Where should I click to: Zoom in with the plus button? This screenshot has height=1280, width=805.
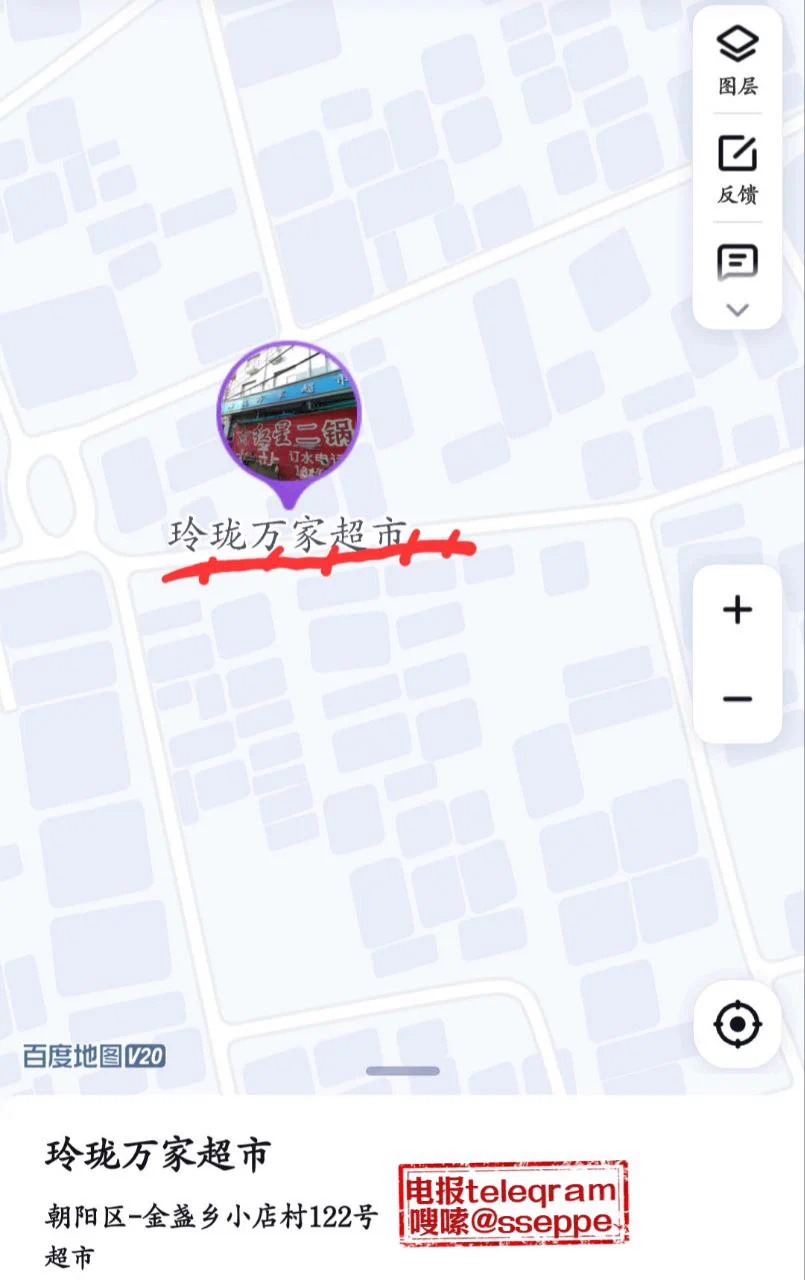(738, 610)
